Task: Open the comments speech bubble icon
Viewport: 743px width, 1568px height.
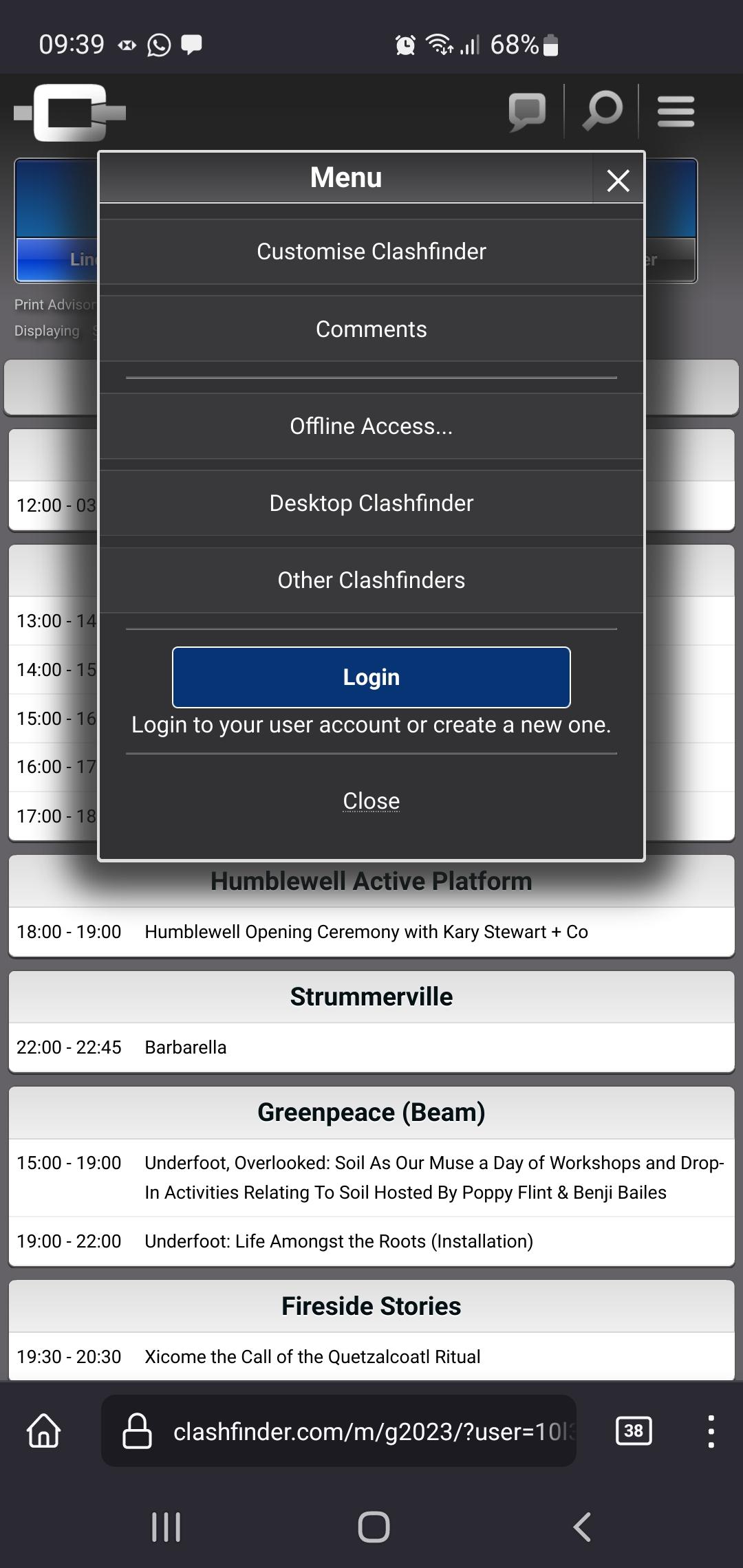Action: (x=527, y=111)
